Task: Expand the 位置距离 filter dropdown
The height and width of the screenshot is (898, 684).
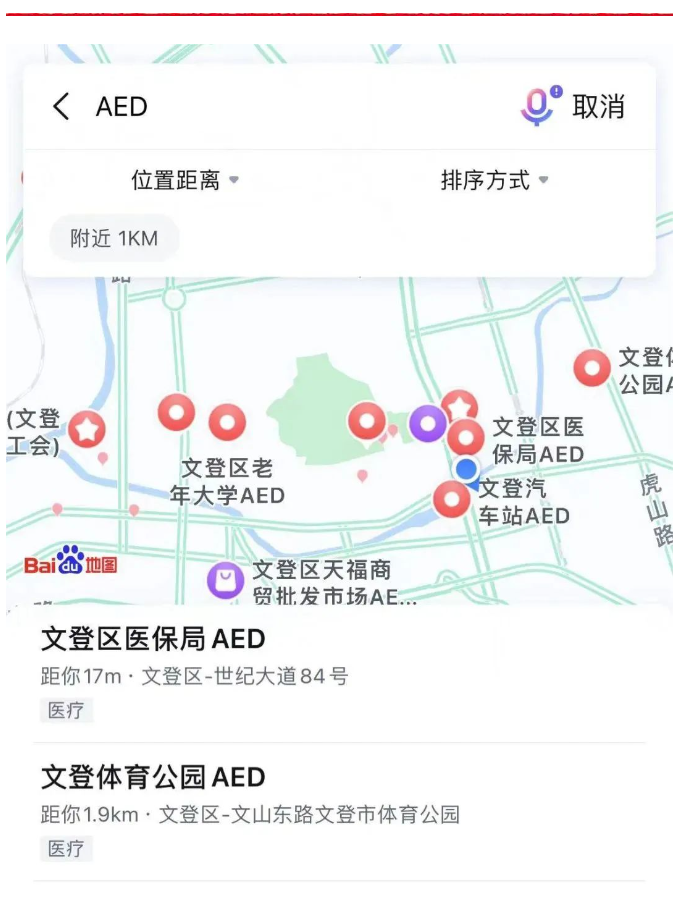Action: pos(185,180)
